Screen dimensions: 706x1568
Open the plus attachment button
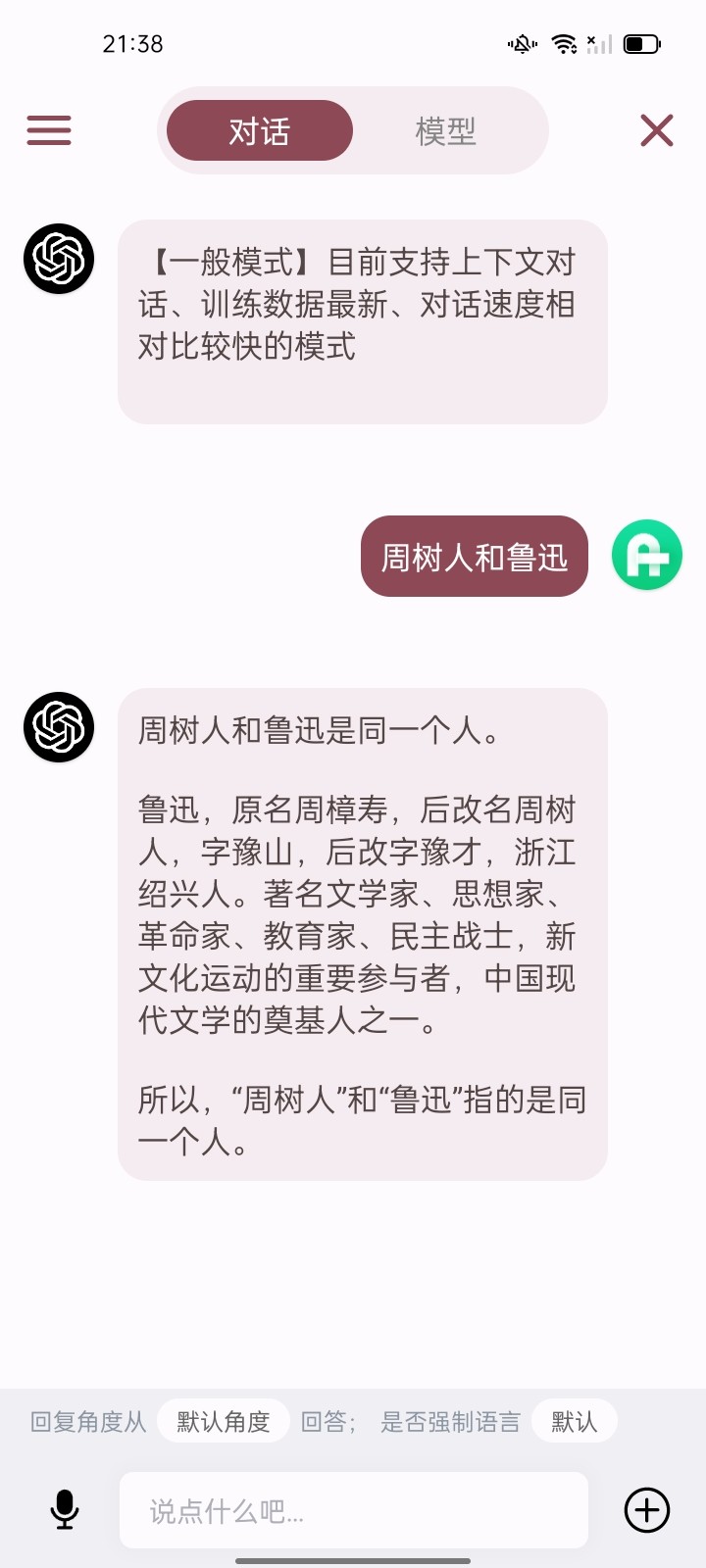[645, 1509]
